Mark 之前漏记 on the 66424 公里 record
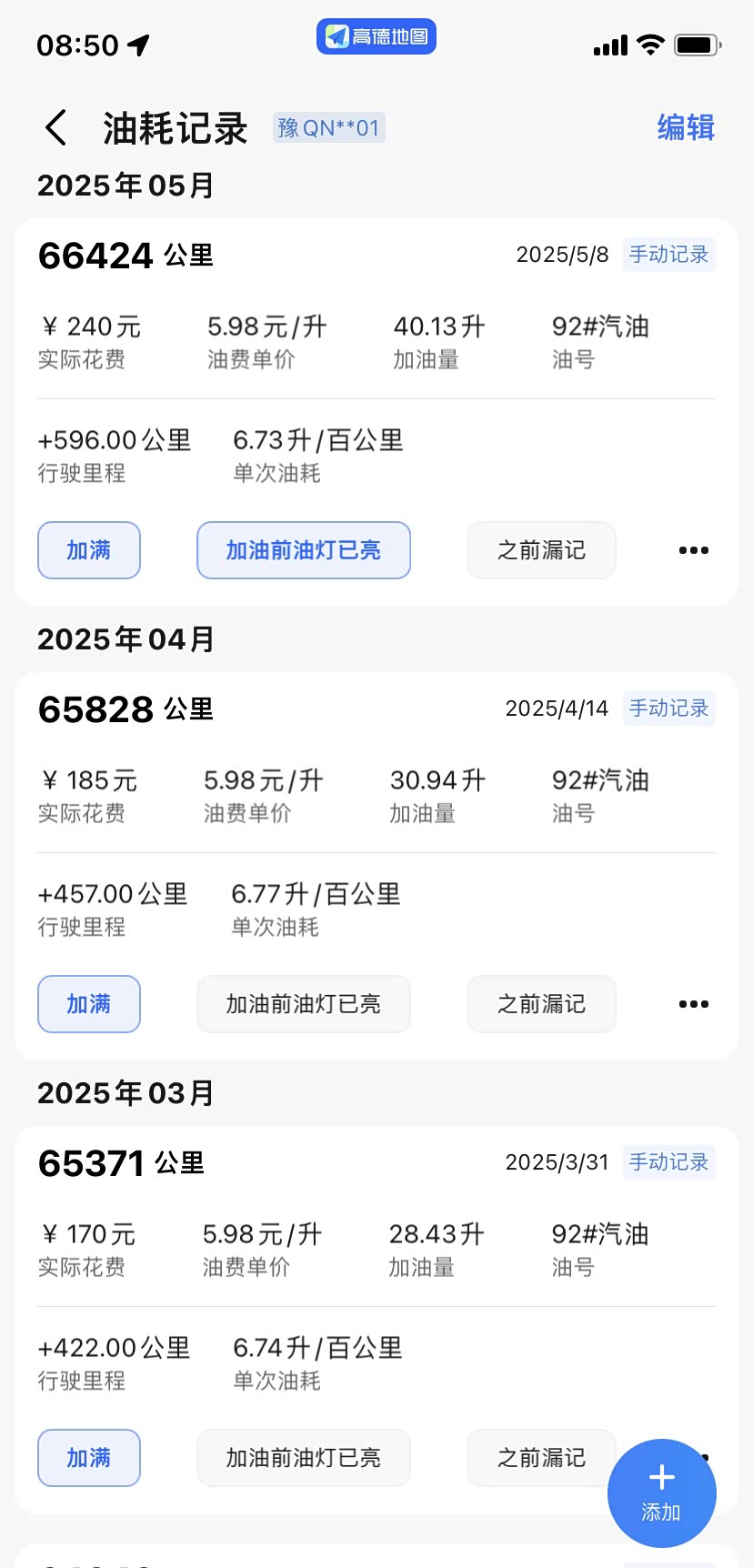Screen dimensions: 753x1568 point(541,550)
